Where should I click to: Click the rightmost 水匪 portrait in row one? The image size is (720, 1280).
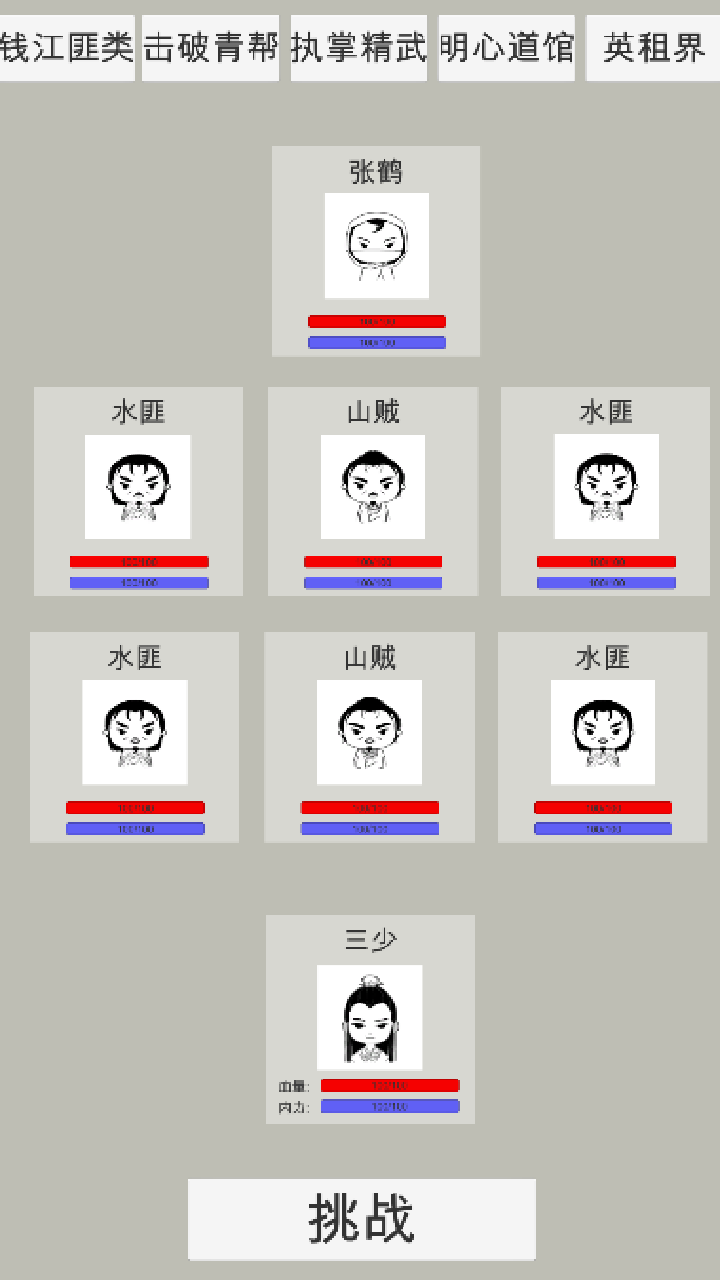pyautogui.click(x=606, y=487)
